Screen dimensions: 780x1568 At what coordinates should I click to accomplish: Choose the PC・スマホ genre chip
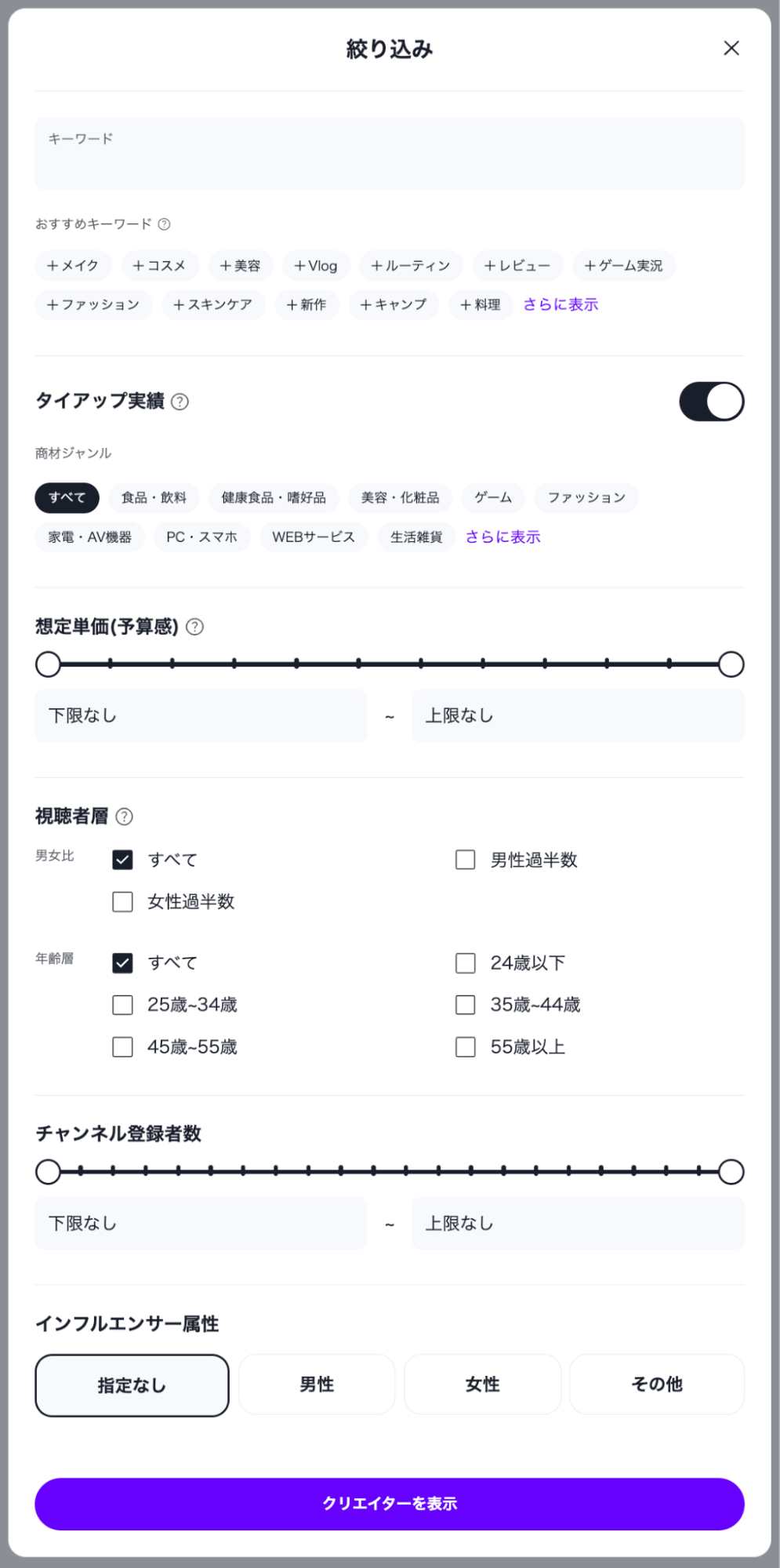(x=201, y=537)
